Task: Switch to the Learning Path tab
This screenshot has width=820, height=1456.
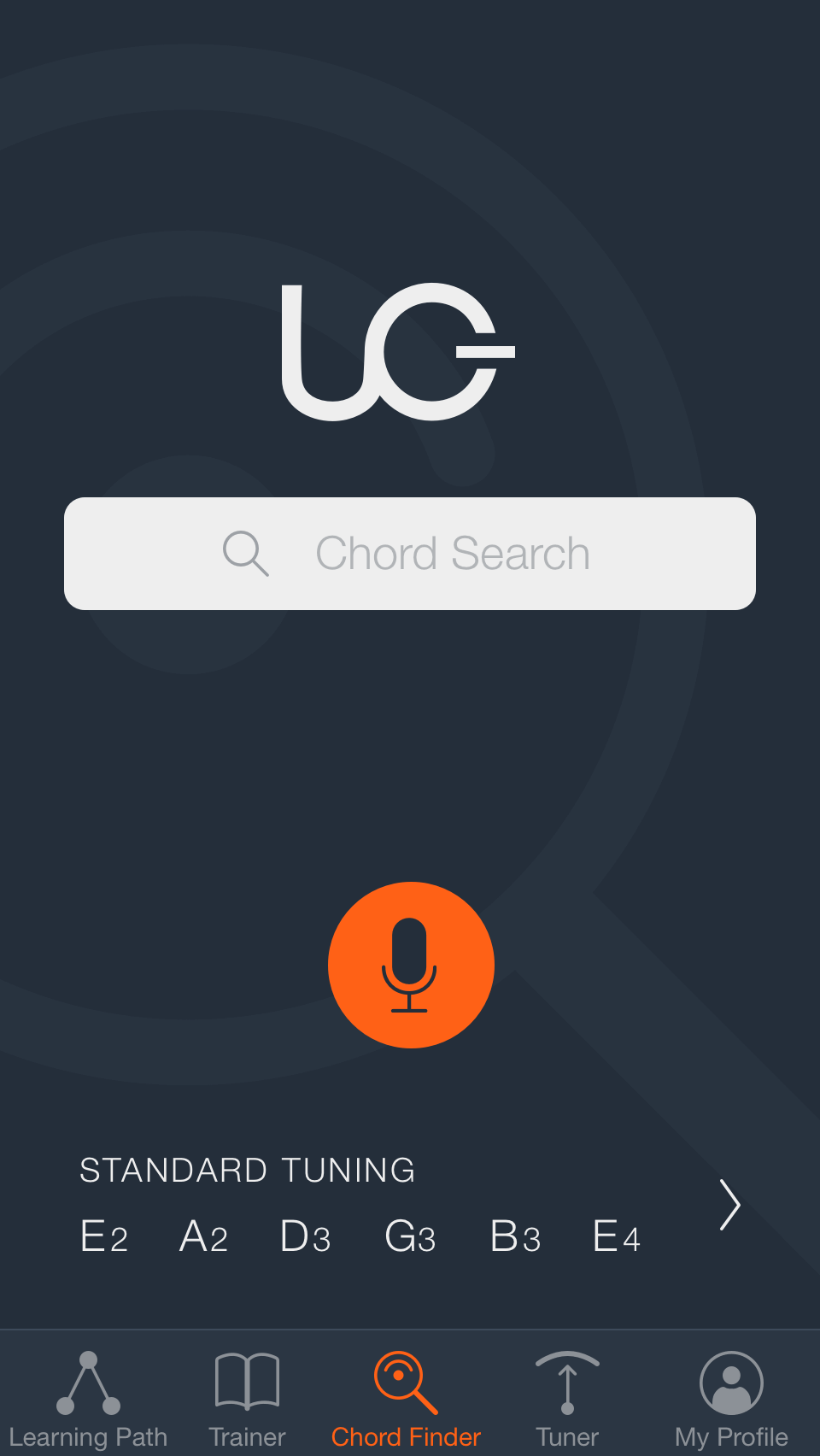Action: 88,1400
